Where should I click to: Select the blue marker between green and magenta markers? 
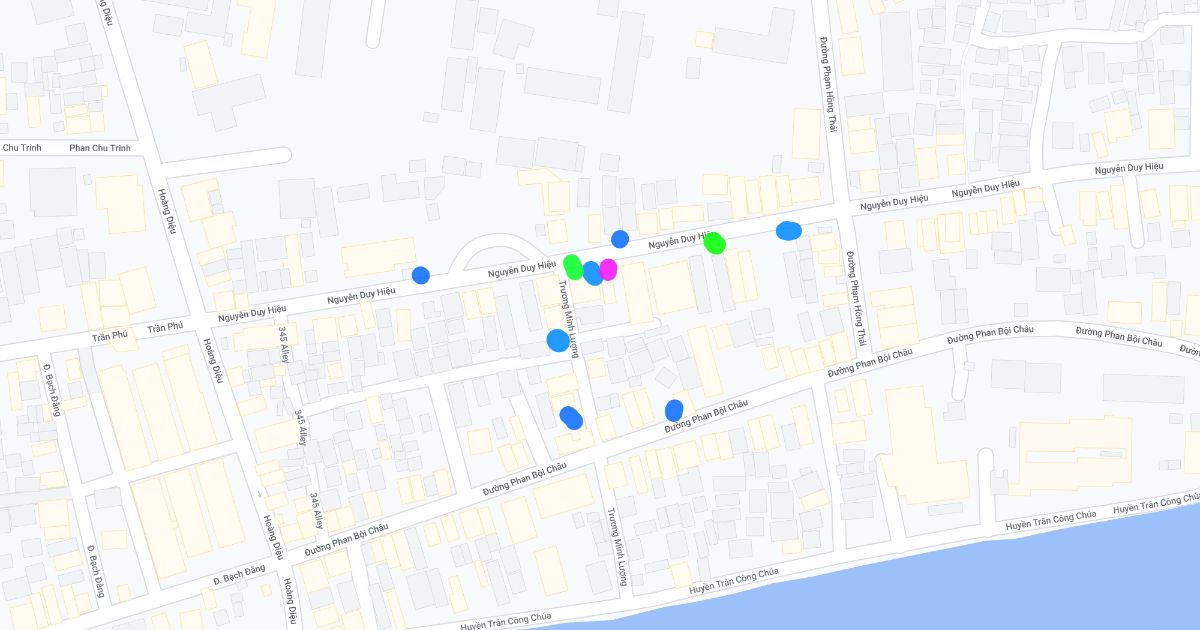point(592,273)
